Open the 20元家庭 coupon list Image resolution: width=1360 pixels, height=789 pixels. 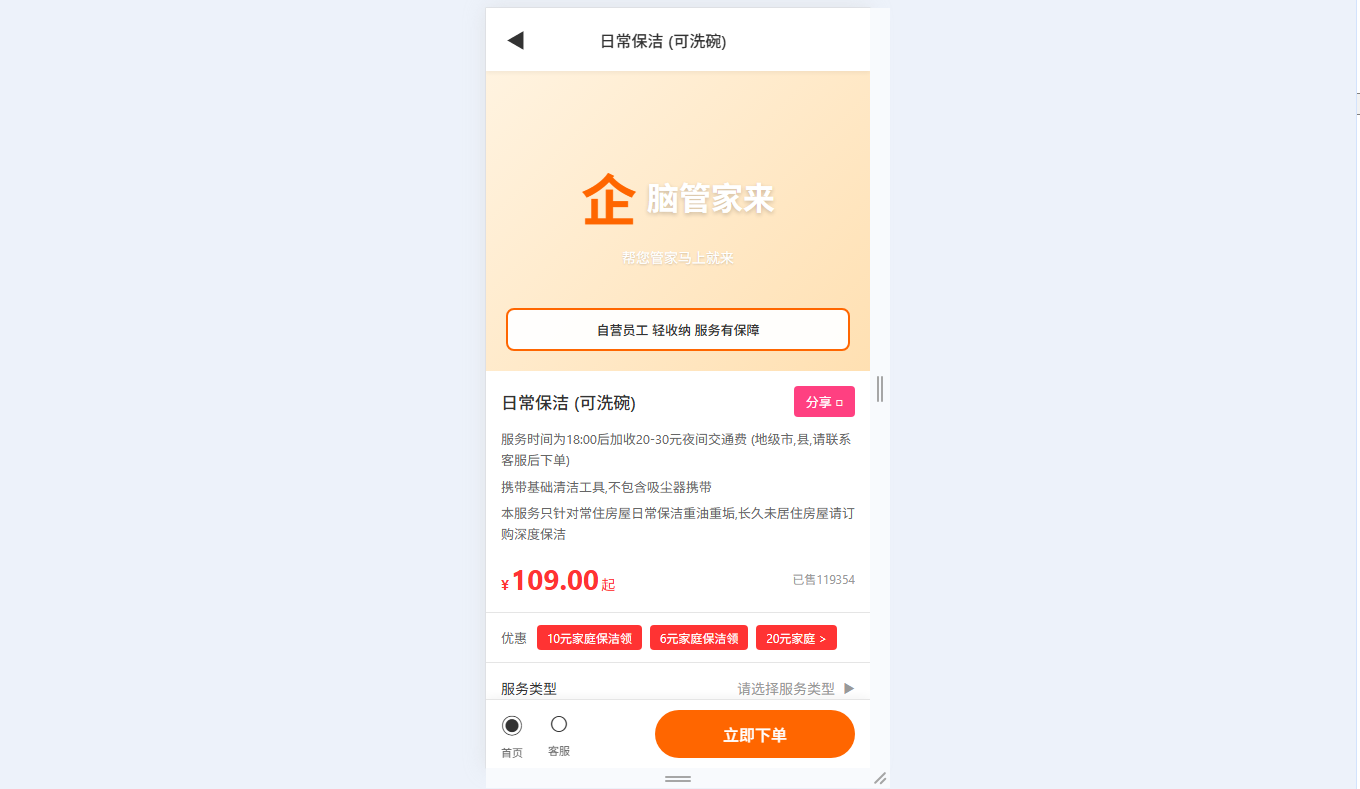(x=796, y=638)
